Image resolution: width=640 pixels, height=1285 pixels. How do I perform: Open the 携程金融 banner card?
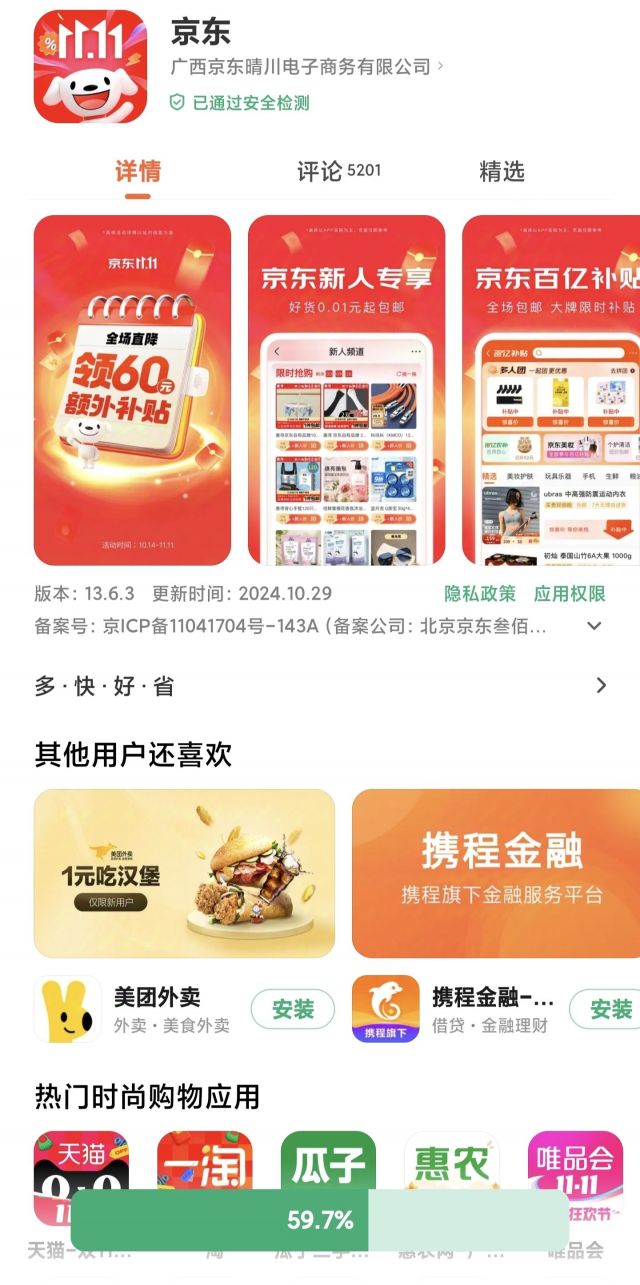pyautogui.click(x=496, y=873)
